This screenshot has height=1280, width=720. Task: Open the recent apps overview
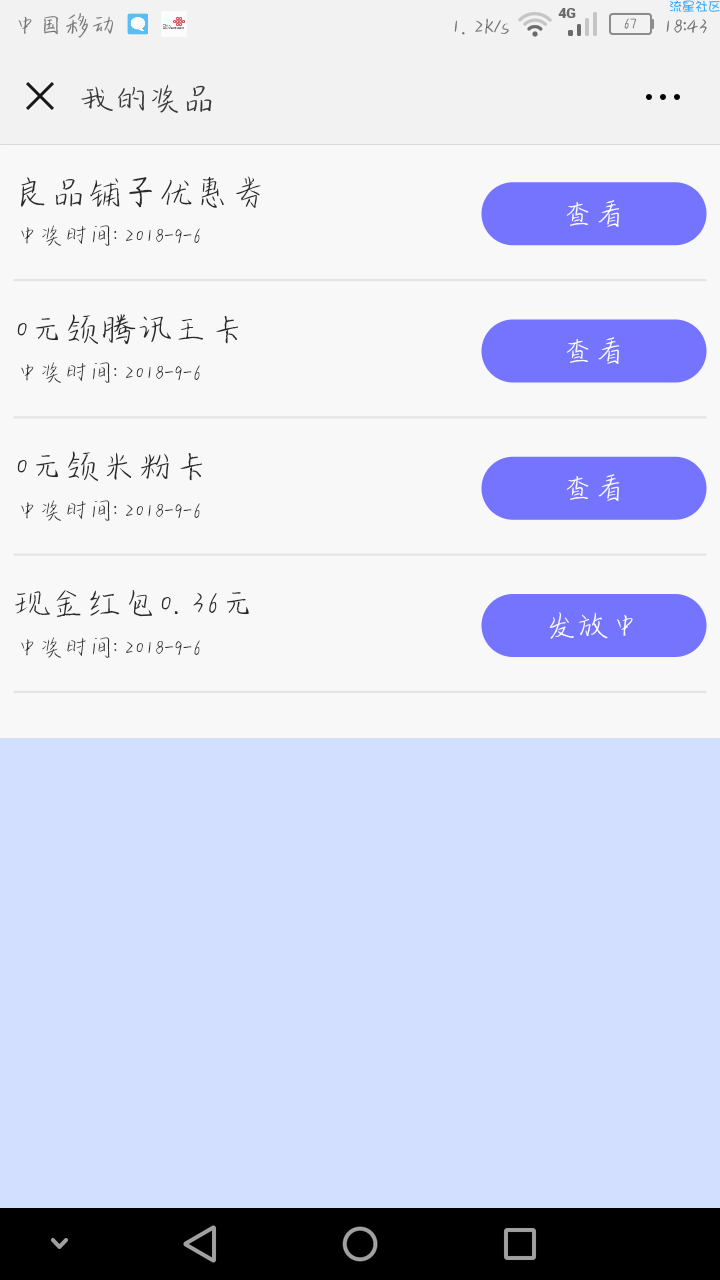(x=520, y=1244)
